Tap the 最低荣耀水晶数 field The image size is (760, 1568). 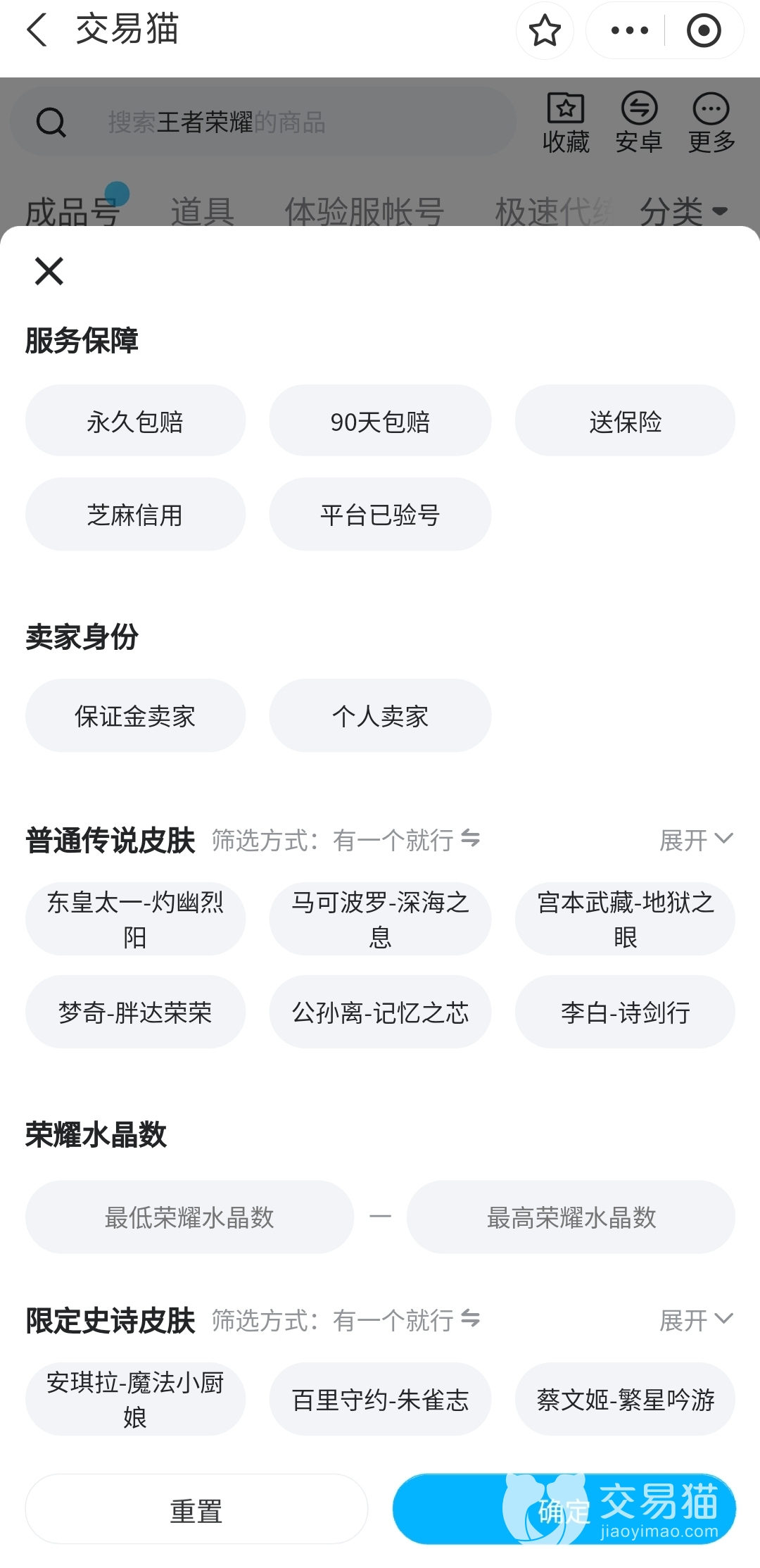tap(189, 1217)
